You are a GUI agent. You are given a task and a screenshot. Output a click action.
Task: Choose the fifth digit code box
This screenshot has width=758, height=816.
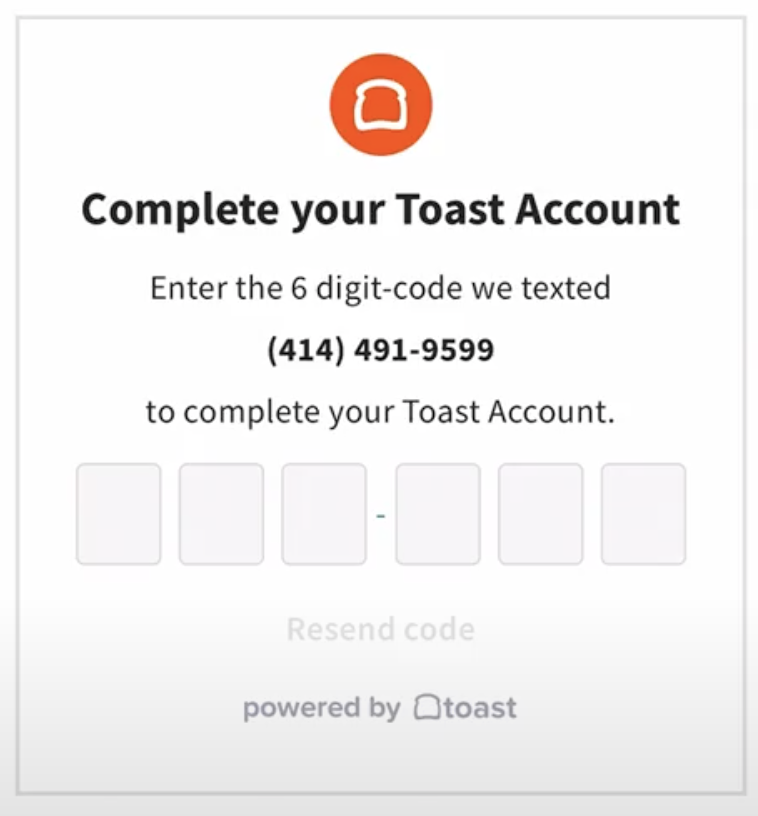tap(541, 514)
